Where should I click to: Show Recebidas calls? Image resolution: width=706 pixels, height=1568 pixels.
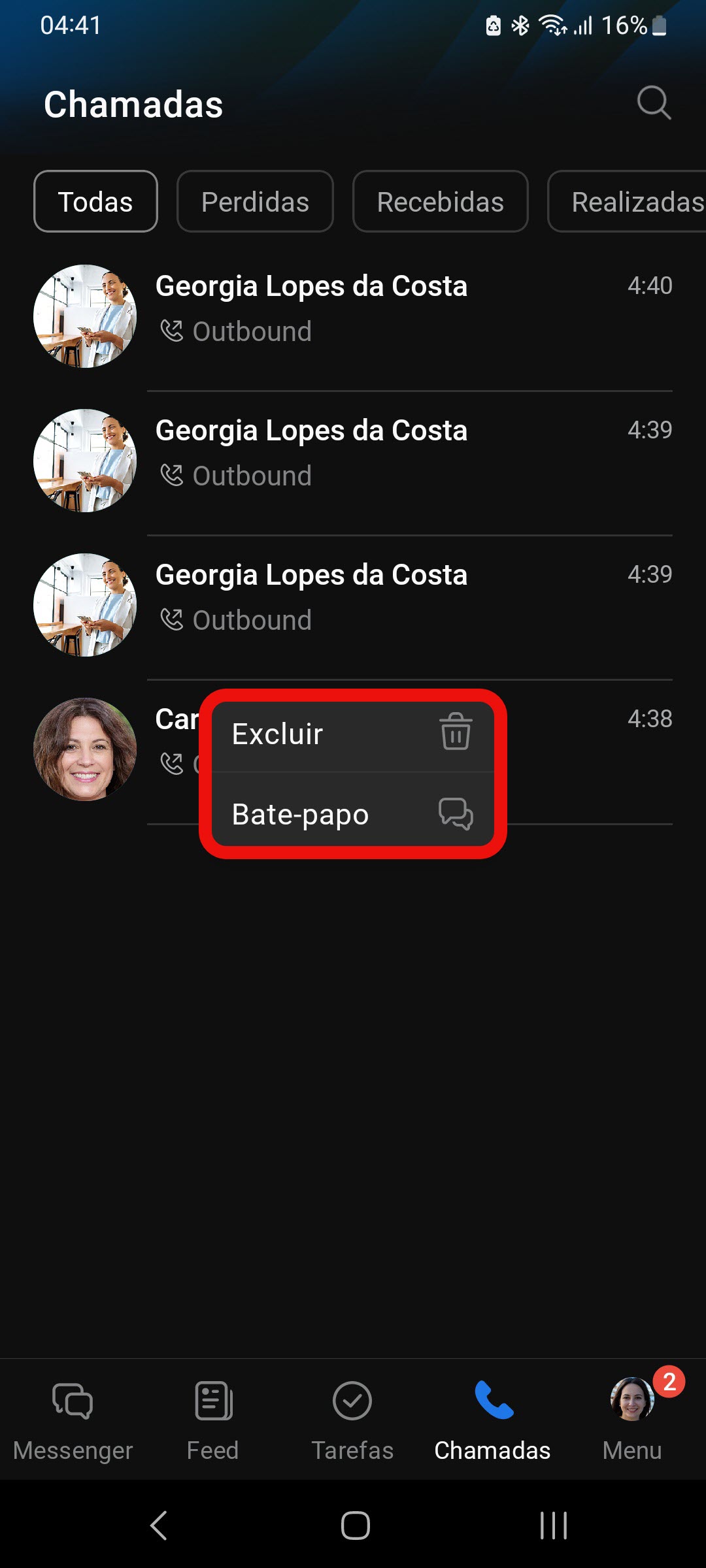[x=440, y=202]
